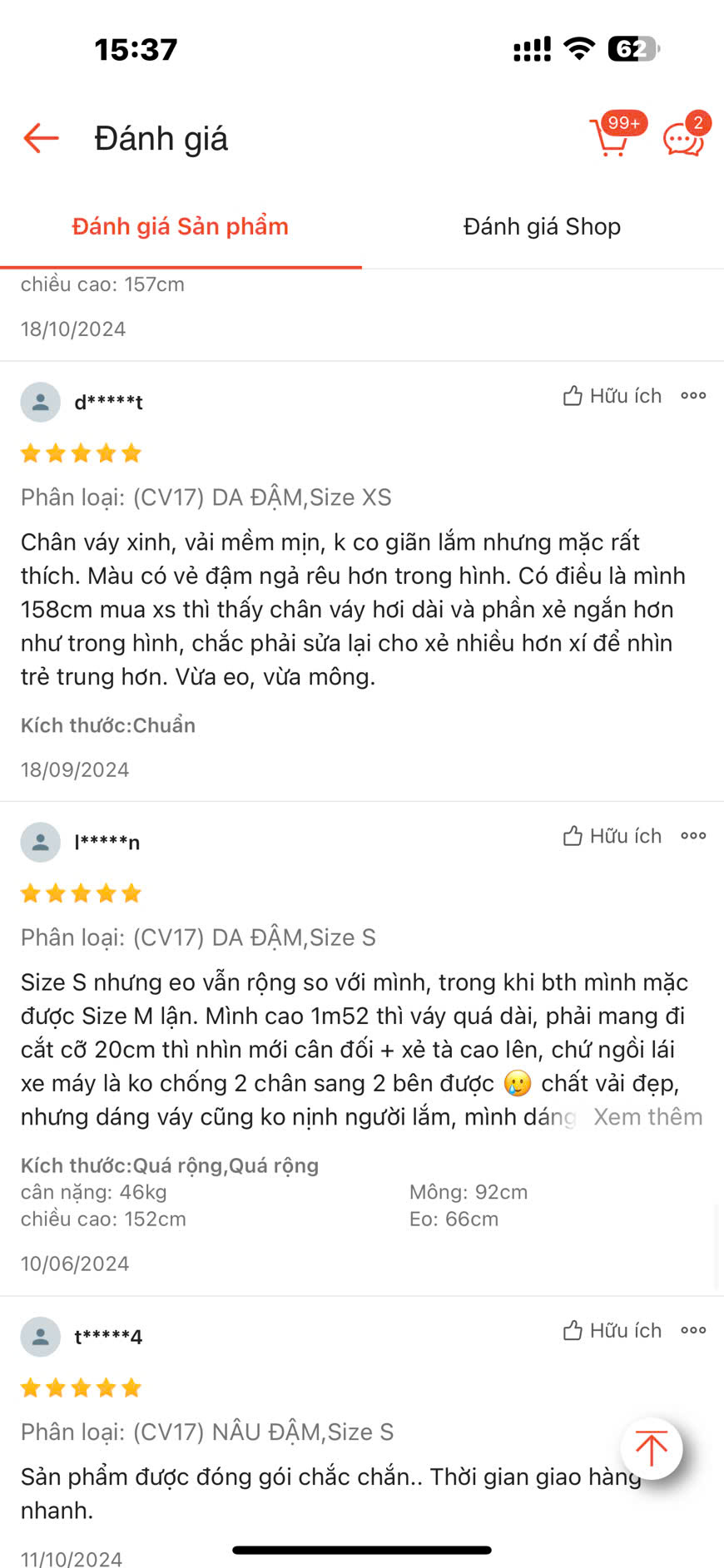Switch to Đánh giá Sản phẩm tab
Viewport: 724px width, 1568px height.
tap(180, 226)
